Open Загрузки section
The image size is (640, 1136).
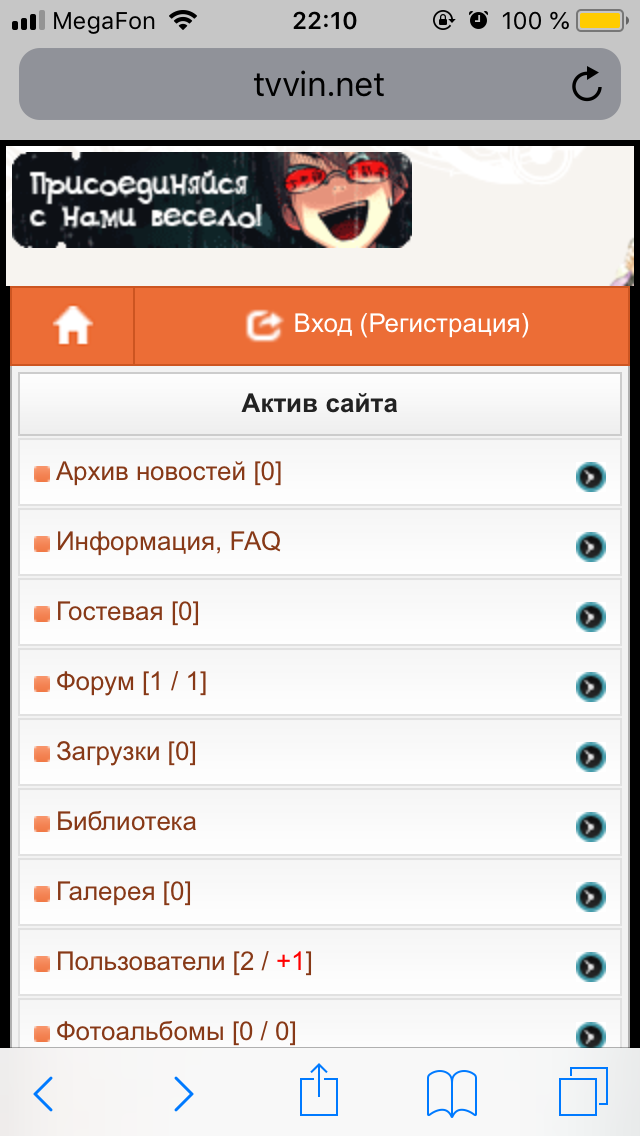click(320, 752)
